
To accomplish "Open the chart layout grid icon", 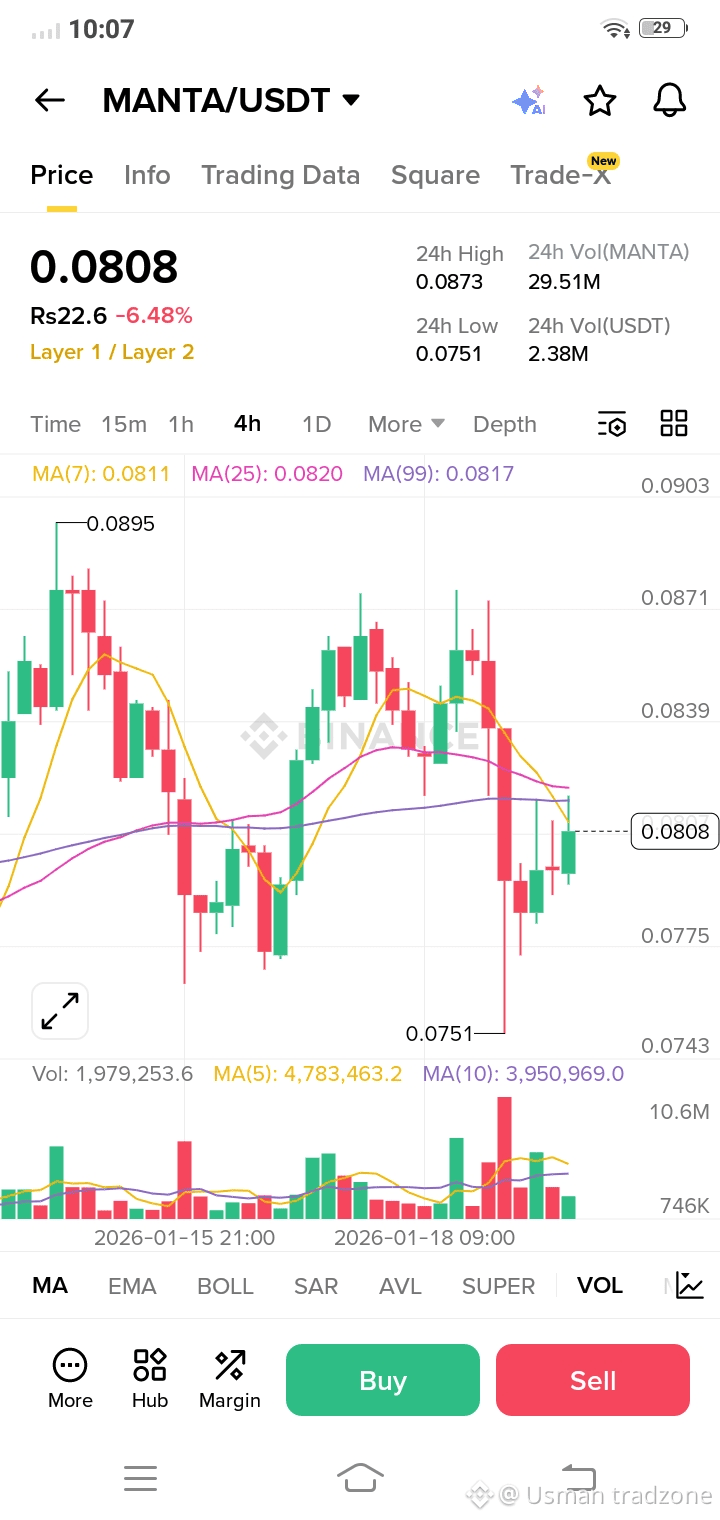I will click(674, 423).
